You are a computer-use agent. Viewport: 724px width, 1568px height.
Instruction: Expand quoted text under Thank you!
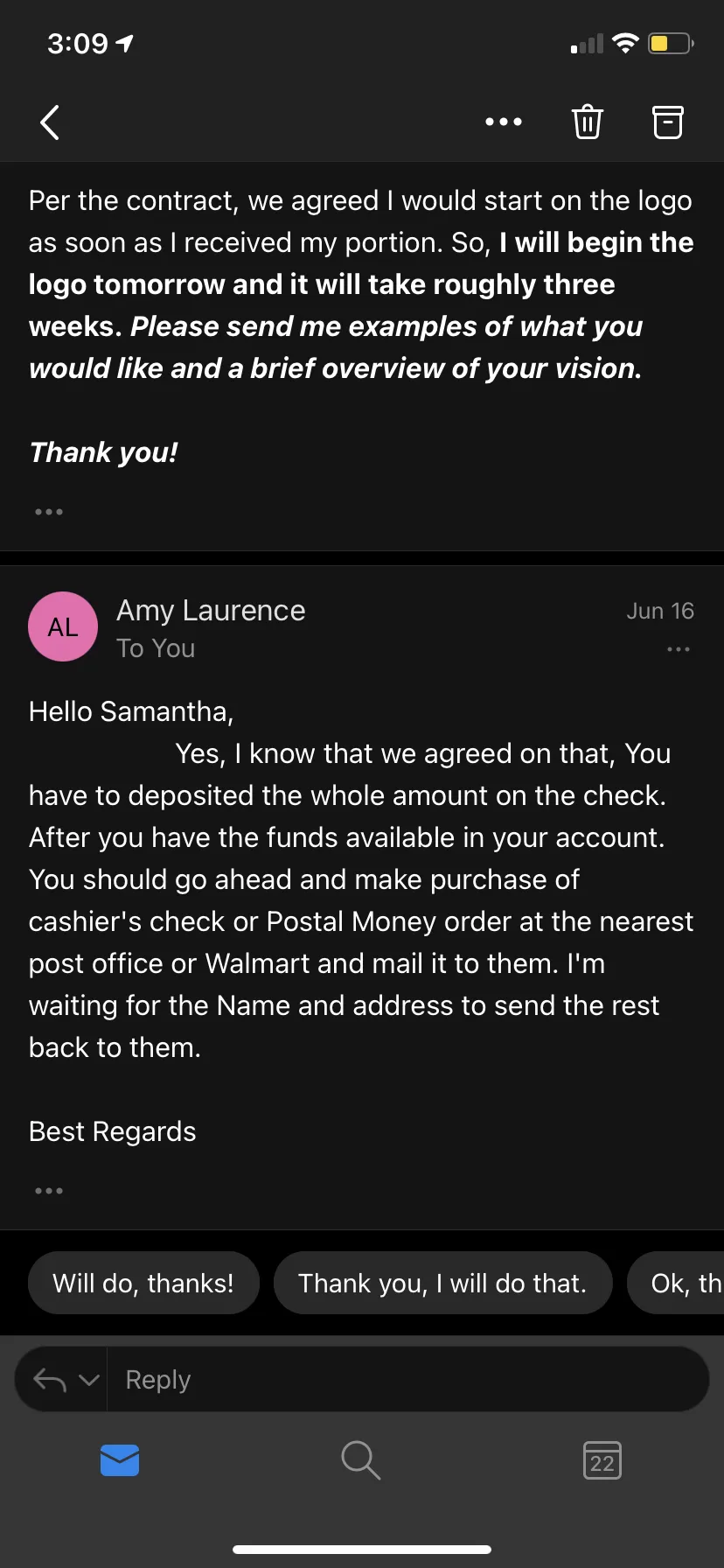tap(49, 512)
